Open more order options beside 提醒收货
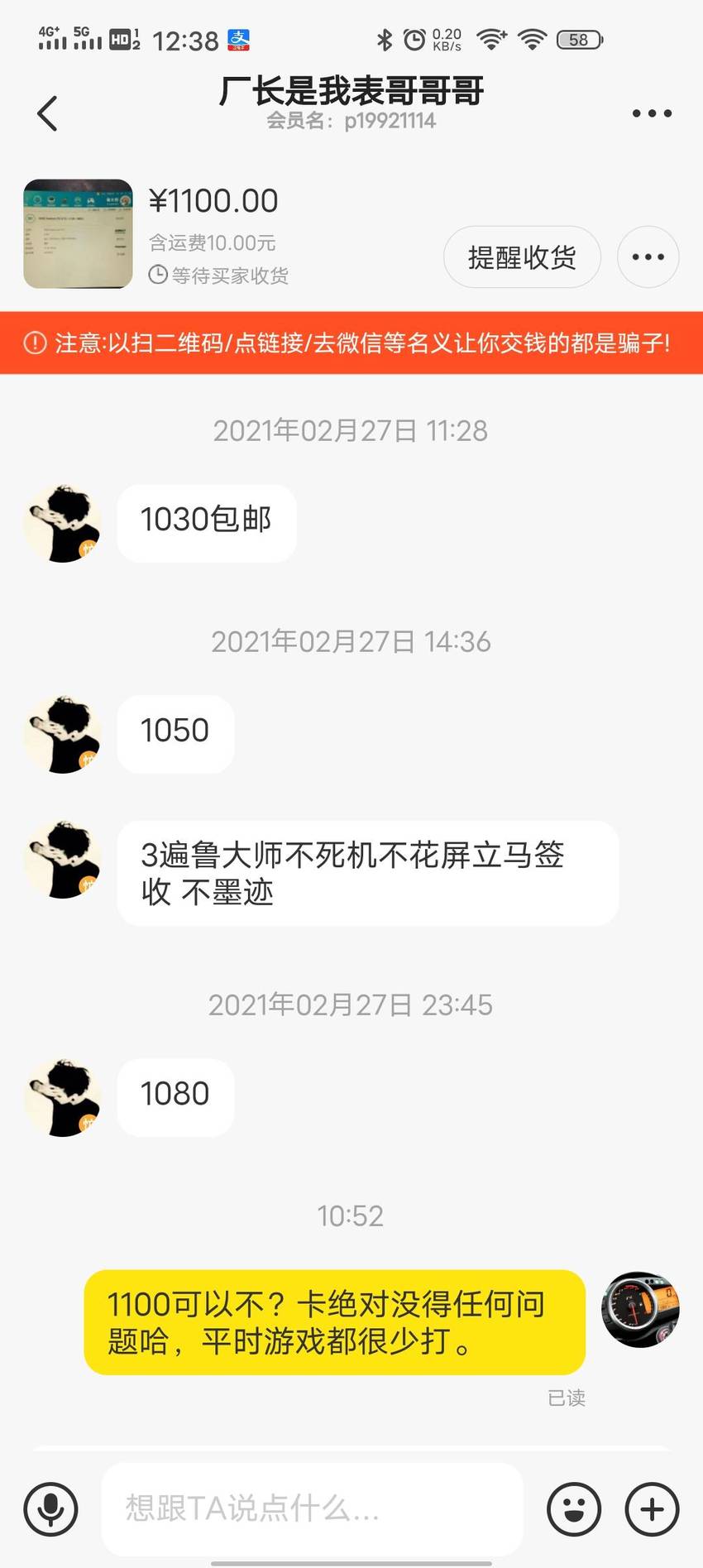This screenshot has width=703, height=1568. click(x=648, y=257)
